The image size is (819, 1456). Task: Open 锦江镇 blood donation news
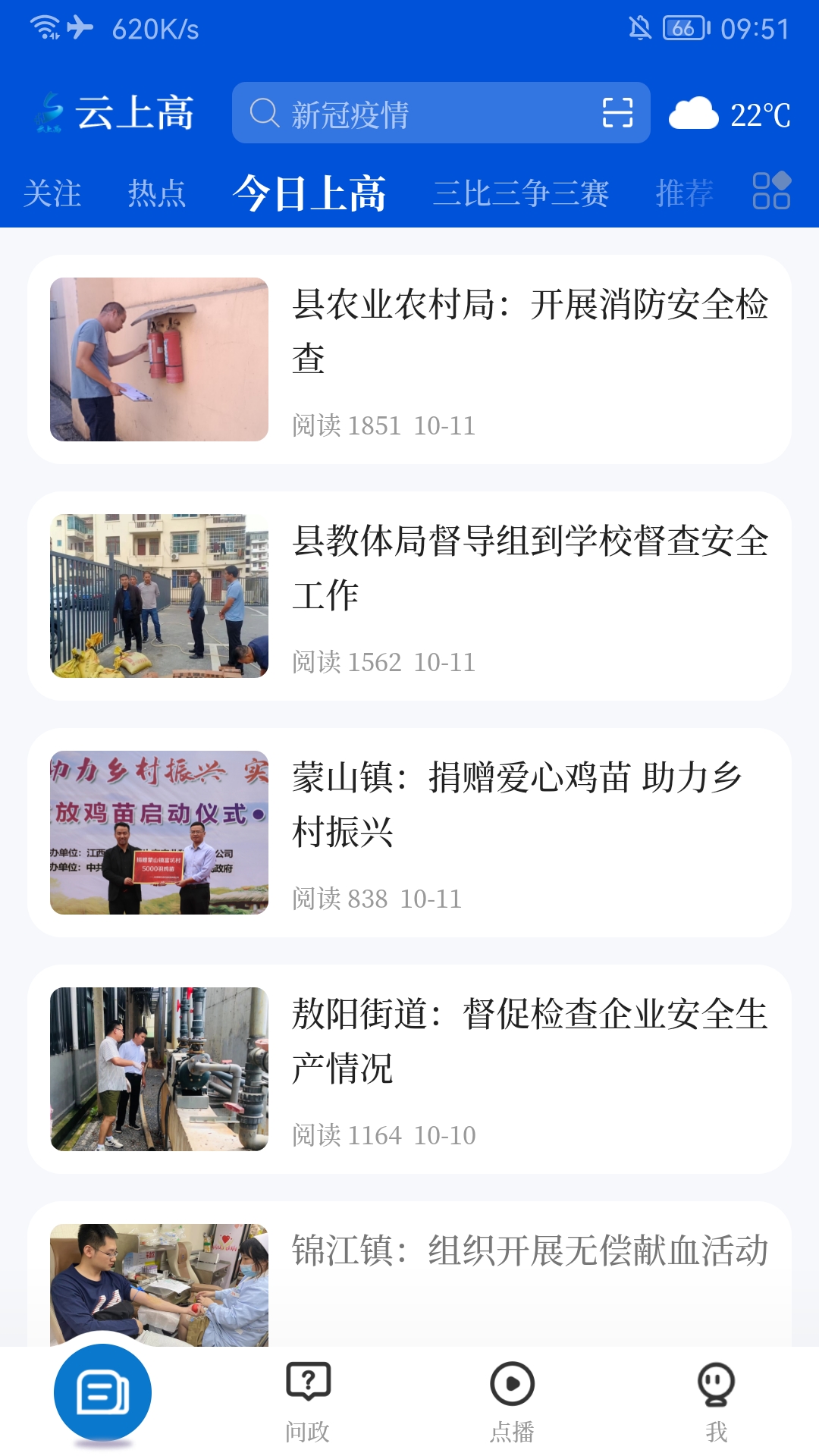point(531,1251)
